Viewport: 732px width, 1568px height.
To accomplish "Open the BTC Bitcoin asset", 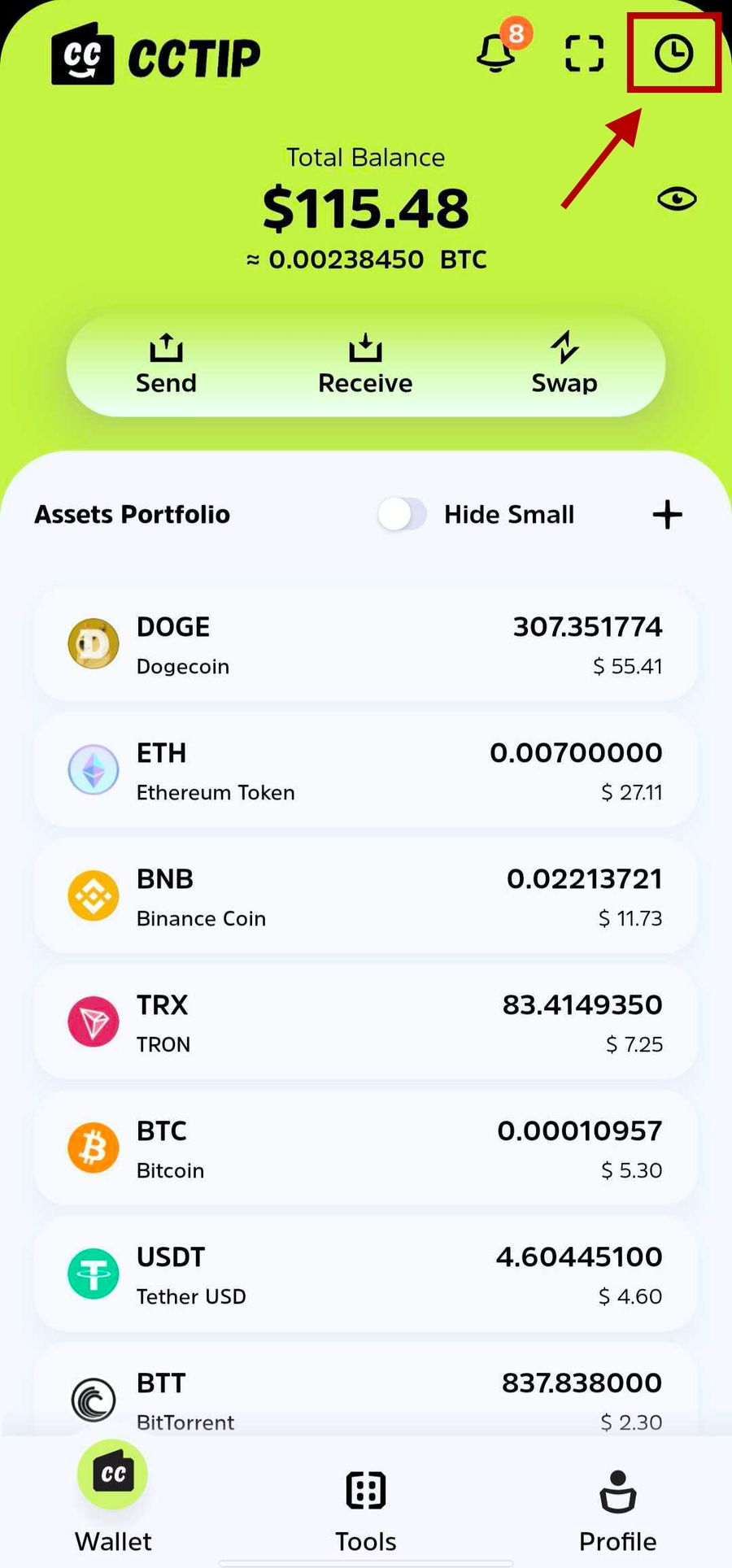I will (365, 1148).
